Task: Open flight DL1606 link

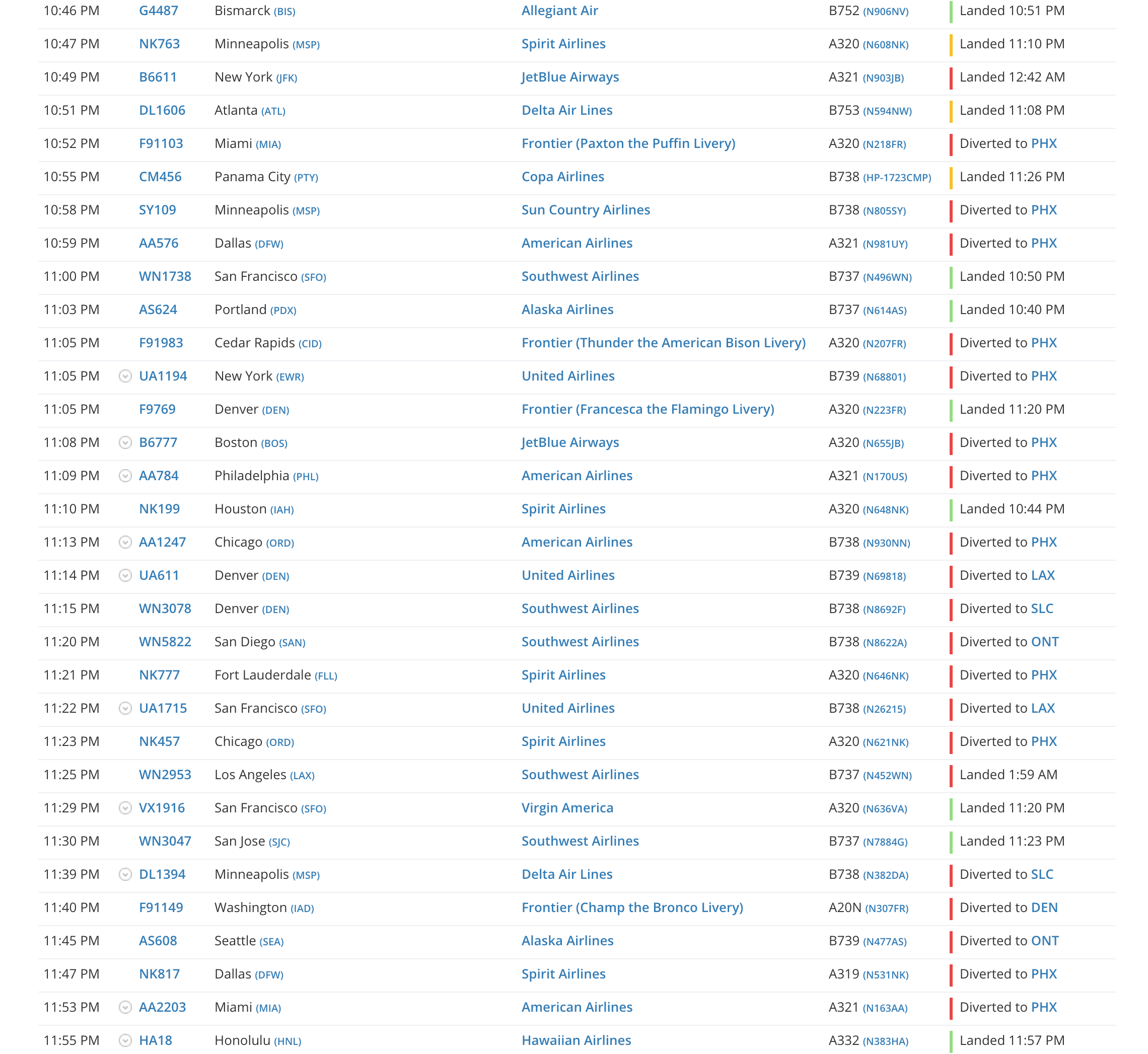Action: [162, 110]
